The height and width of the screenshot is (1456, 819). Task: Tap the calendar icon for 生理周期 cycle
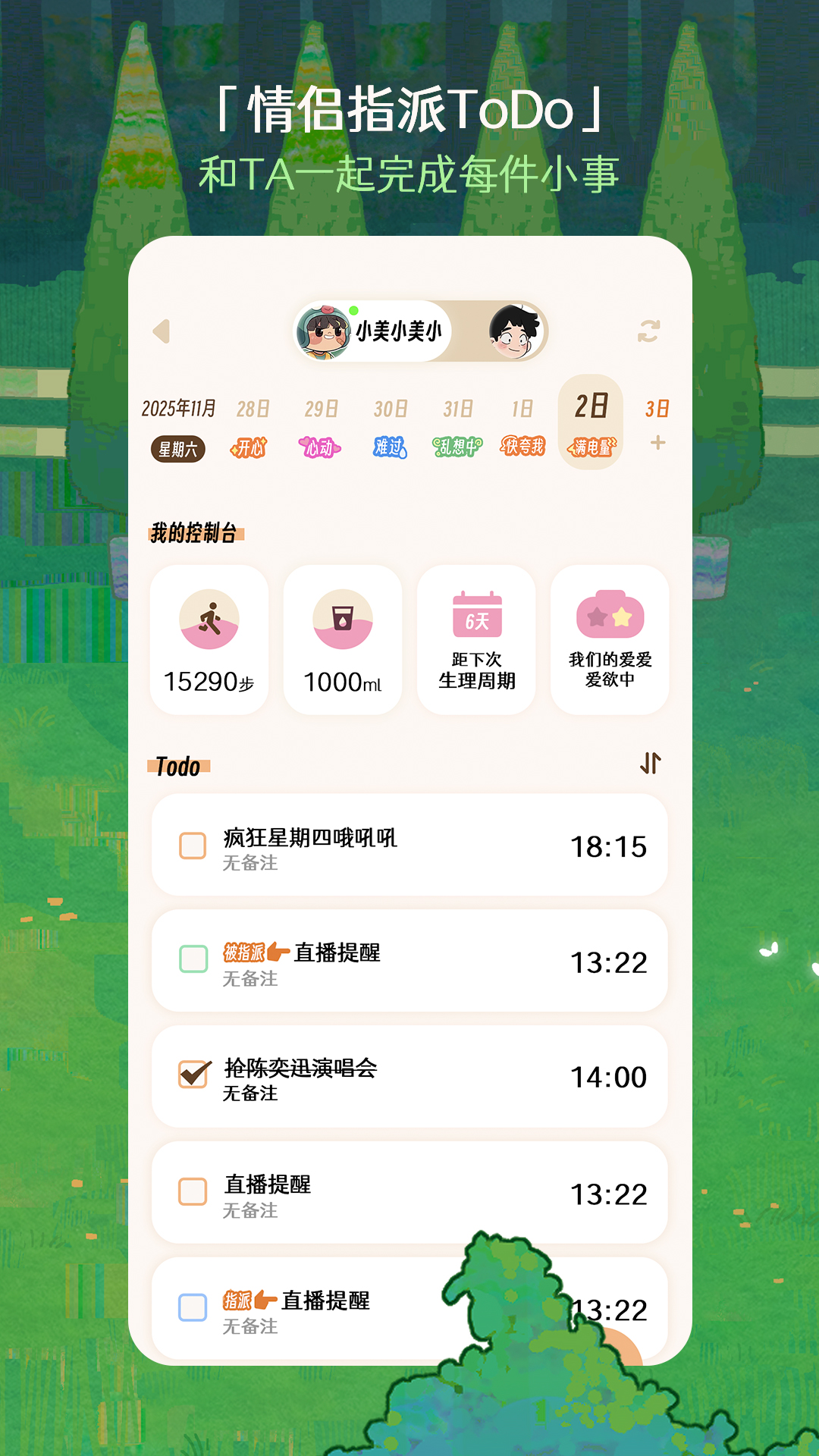[x=477, y=614]
